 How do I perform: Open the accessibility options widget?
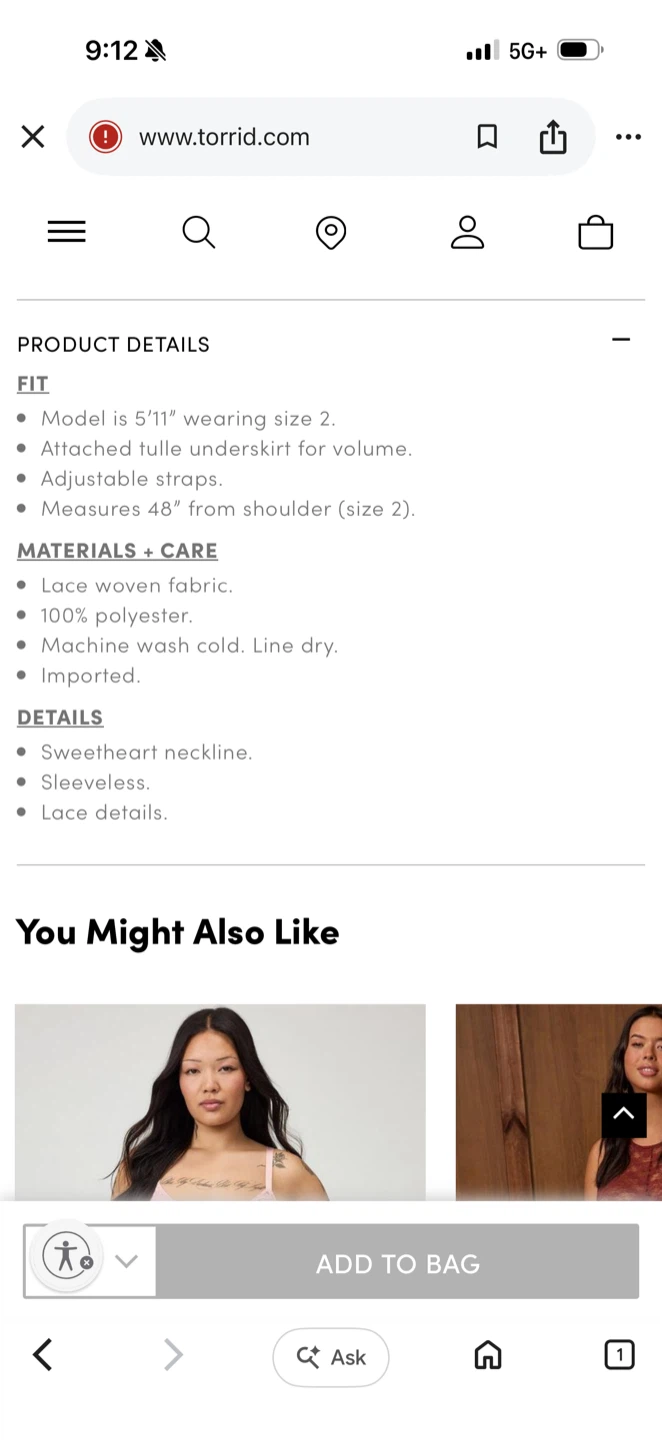click(67, 1255)
